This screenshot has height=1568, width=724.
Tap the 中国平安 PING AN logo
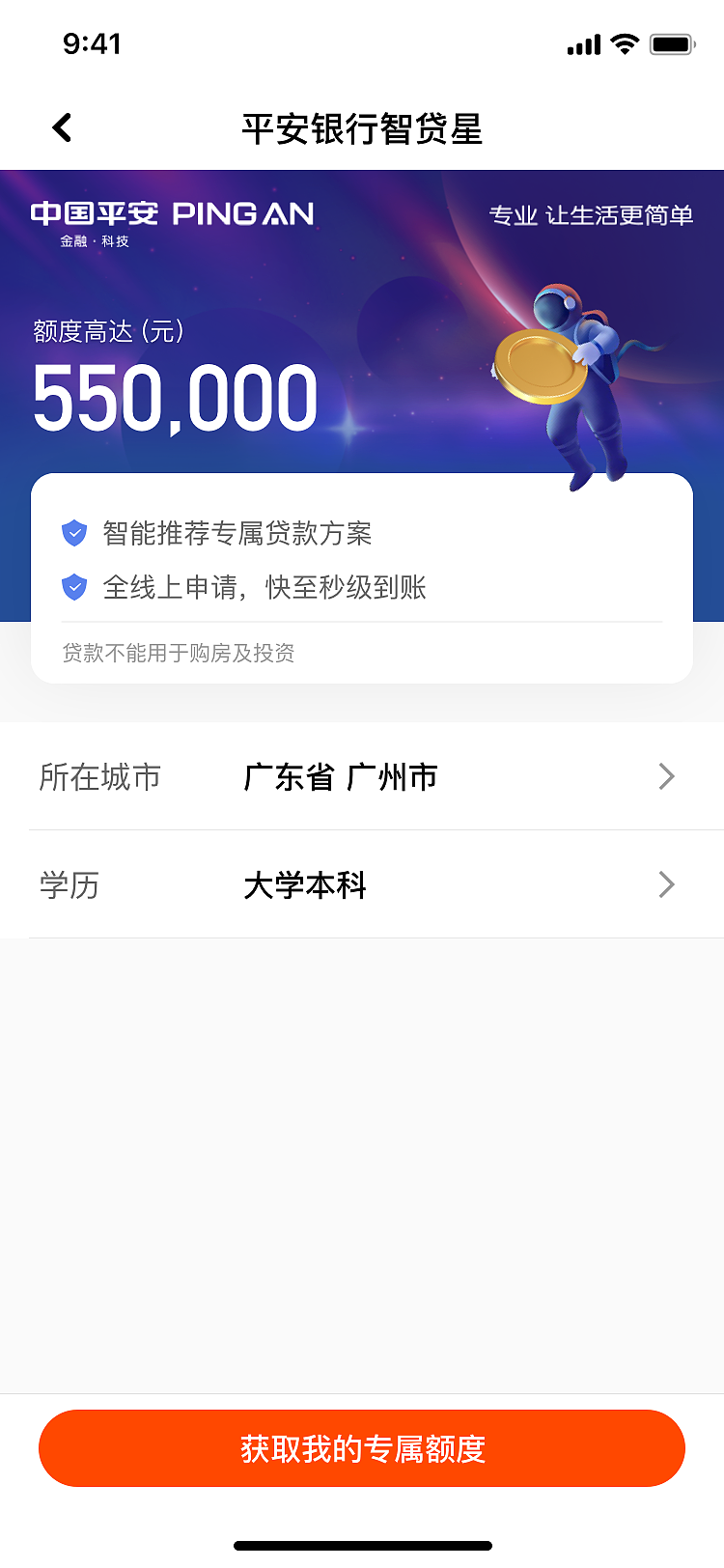pyautogui.click(x=174, y=214)
